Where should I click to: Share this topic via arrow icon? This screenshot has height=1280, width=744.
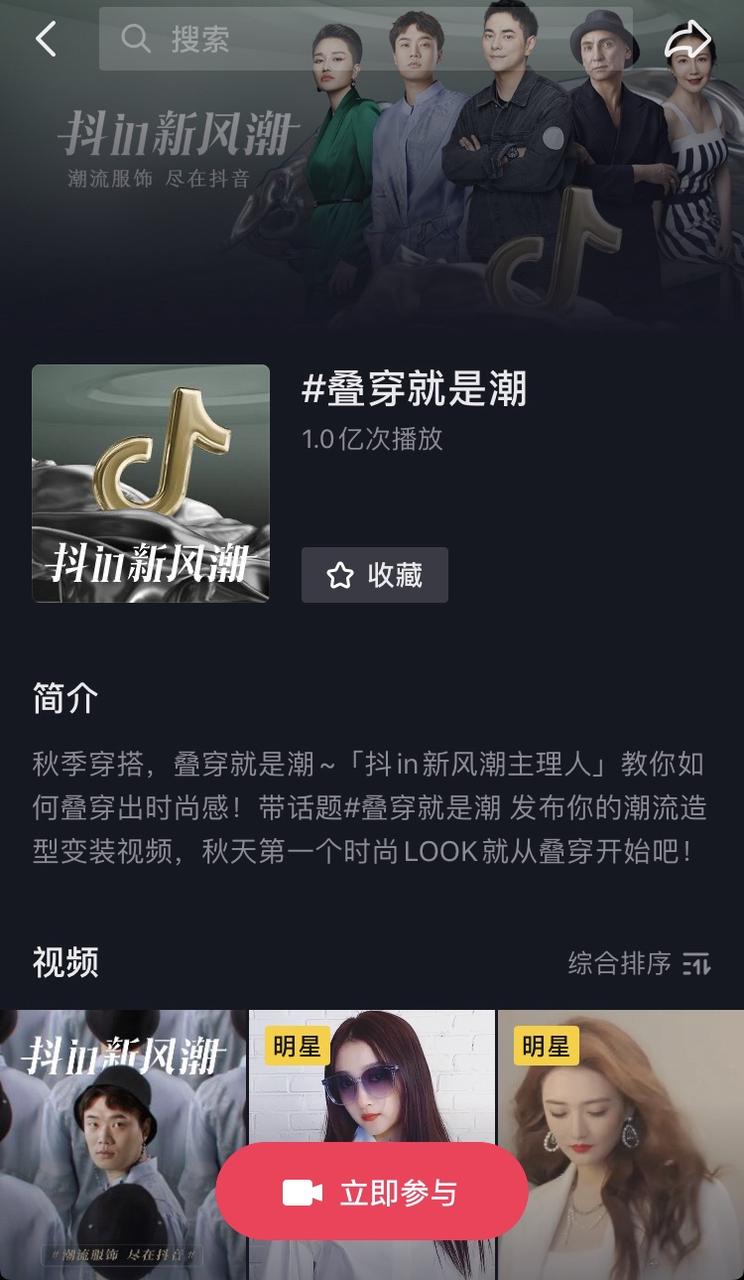688,40
